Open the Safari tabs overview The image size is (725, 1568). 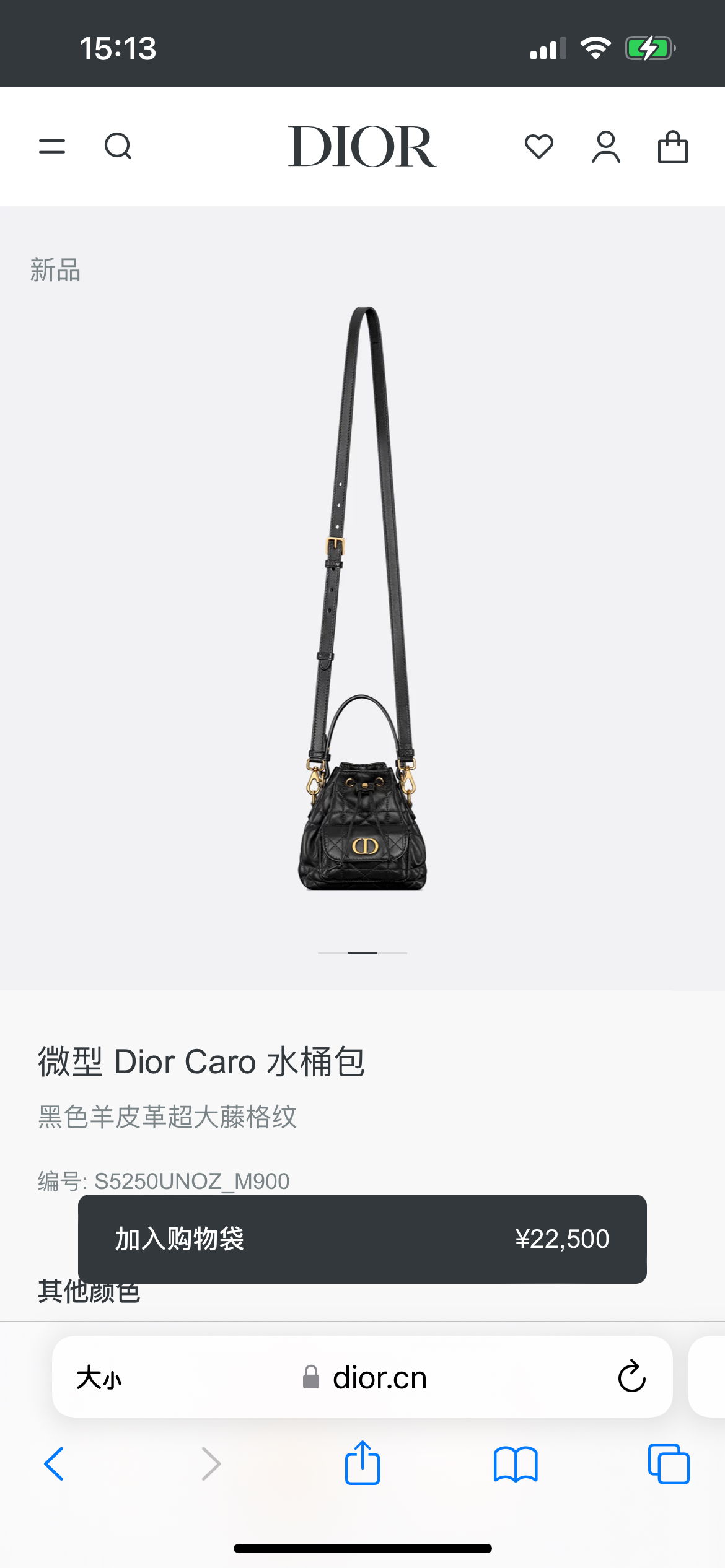click(668, 1464)
